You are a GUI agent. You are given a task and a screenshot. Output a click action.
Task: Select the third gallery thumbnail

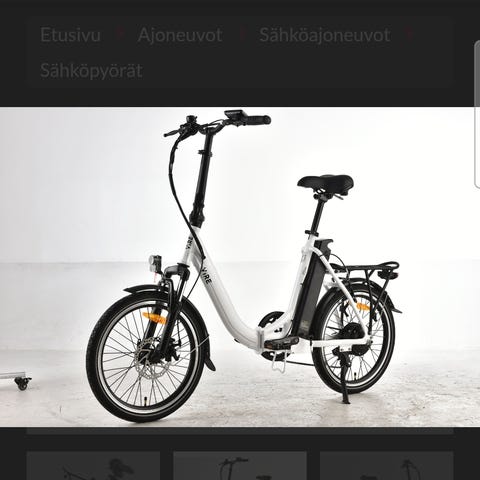[x=387, y=466]
